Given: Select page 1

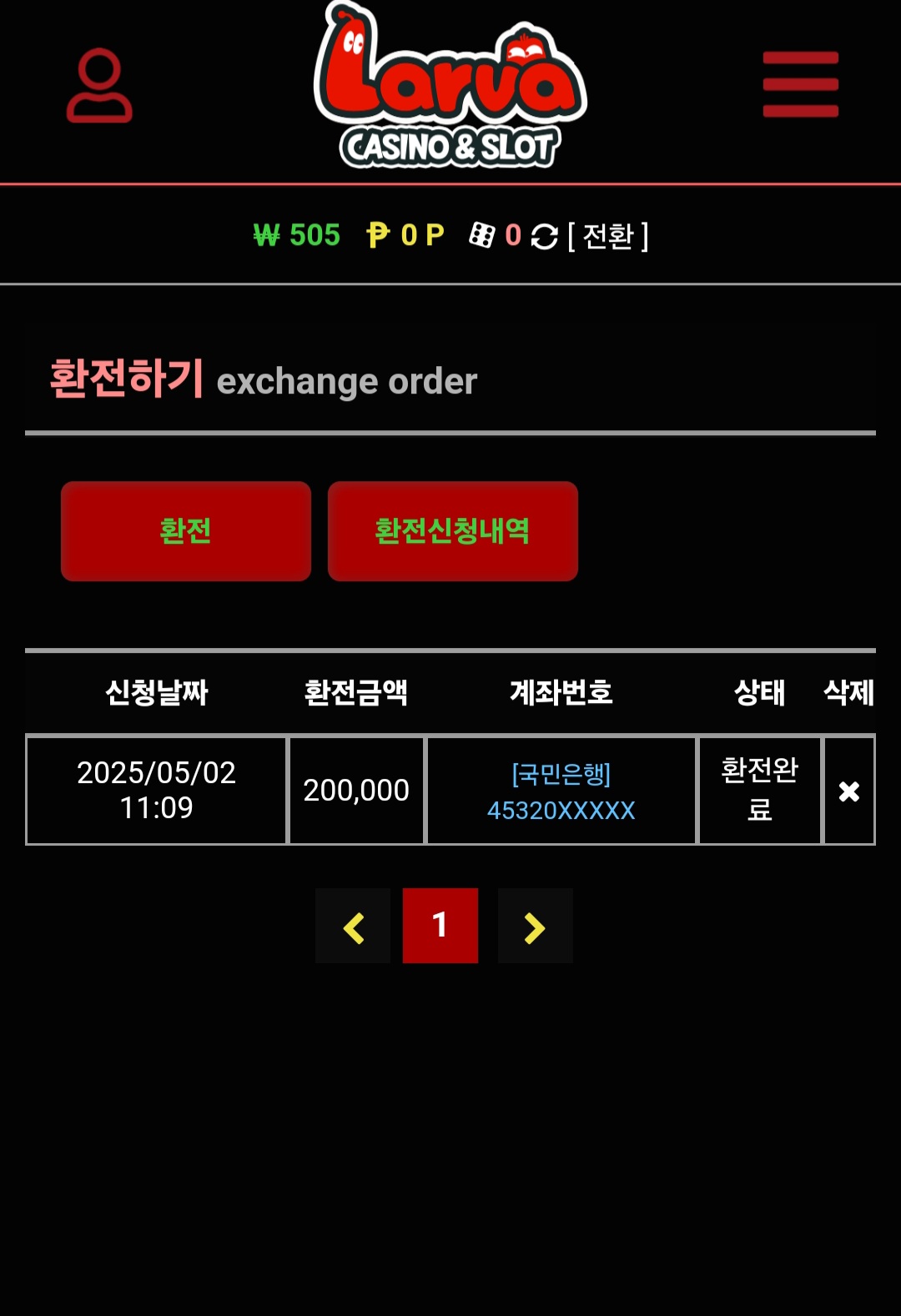Looking at the screenshot, I should (x=440, y=926).
